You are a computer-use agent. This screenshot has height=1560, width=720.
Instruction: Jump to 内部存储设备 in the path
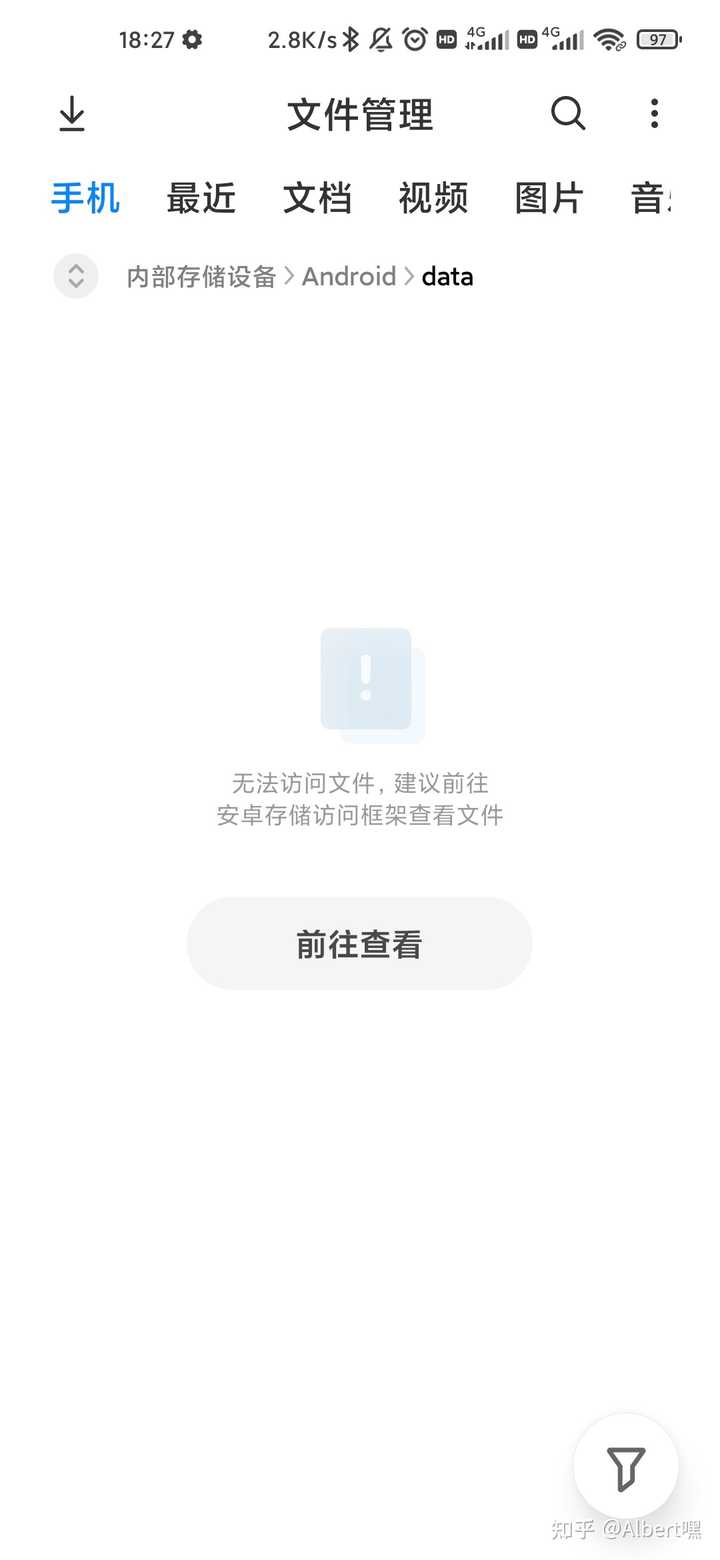(x=201, y=277)
